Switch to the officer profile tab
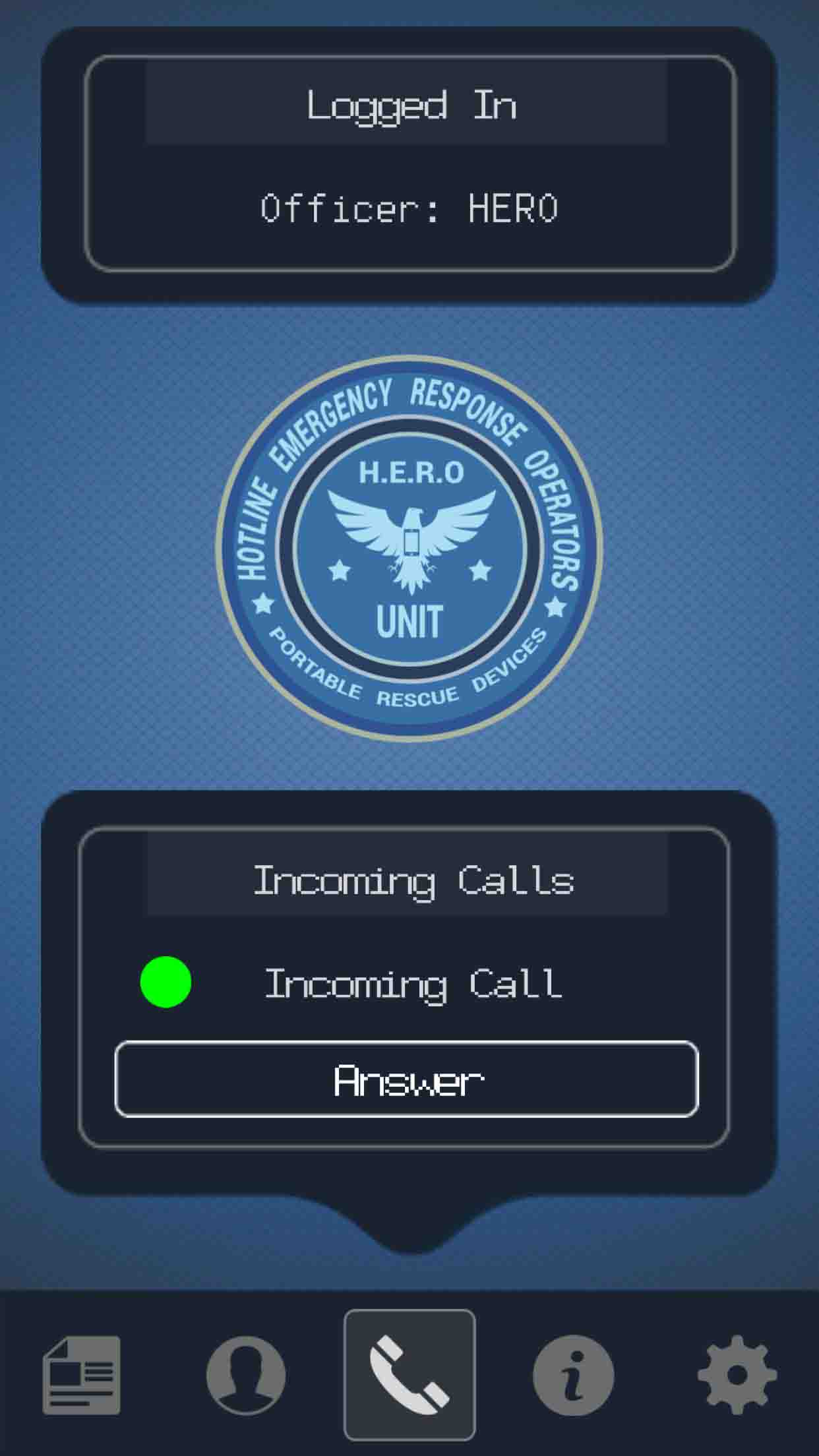The height and width of the screenshot is (1456, 819). (246, 1376)
